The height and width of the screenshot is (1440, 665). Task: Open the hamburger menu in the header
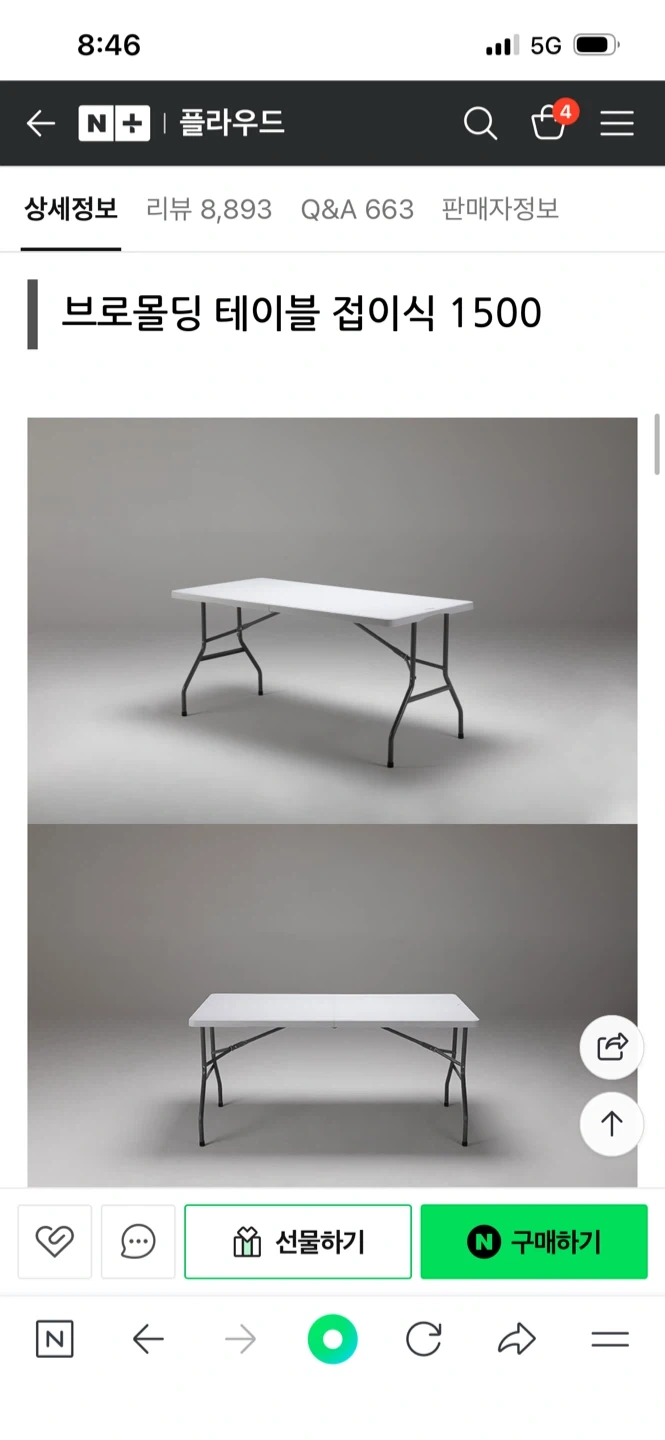click(617, 124)
